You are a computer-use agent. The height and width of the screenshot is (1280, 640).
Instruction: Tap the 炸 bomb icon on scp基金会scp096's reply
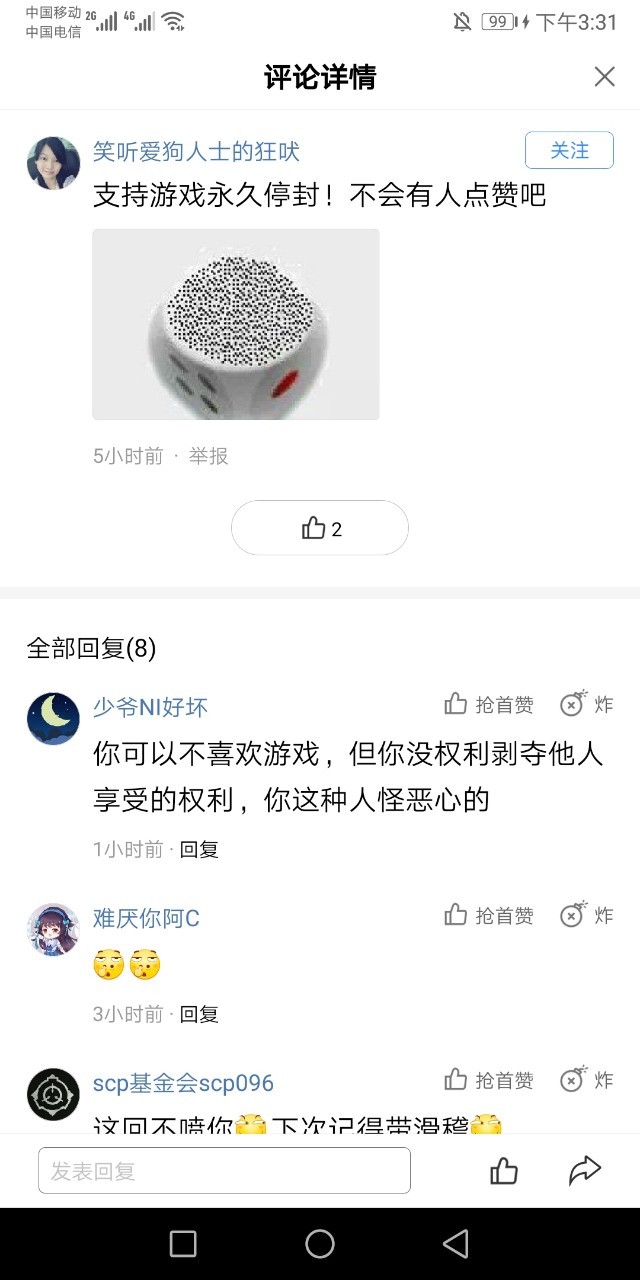pos(586,1080)
